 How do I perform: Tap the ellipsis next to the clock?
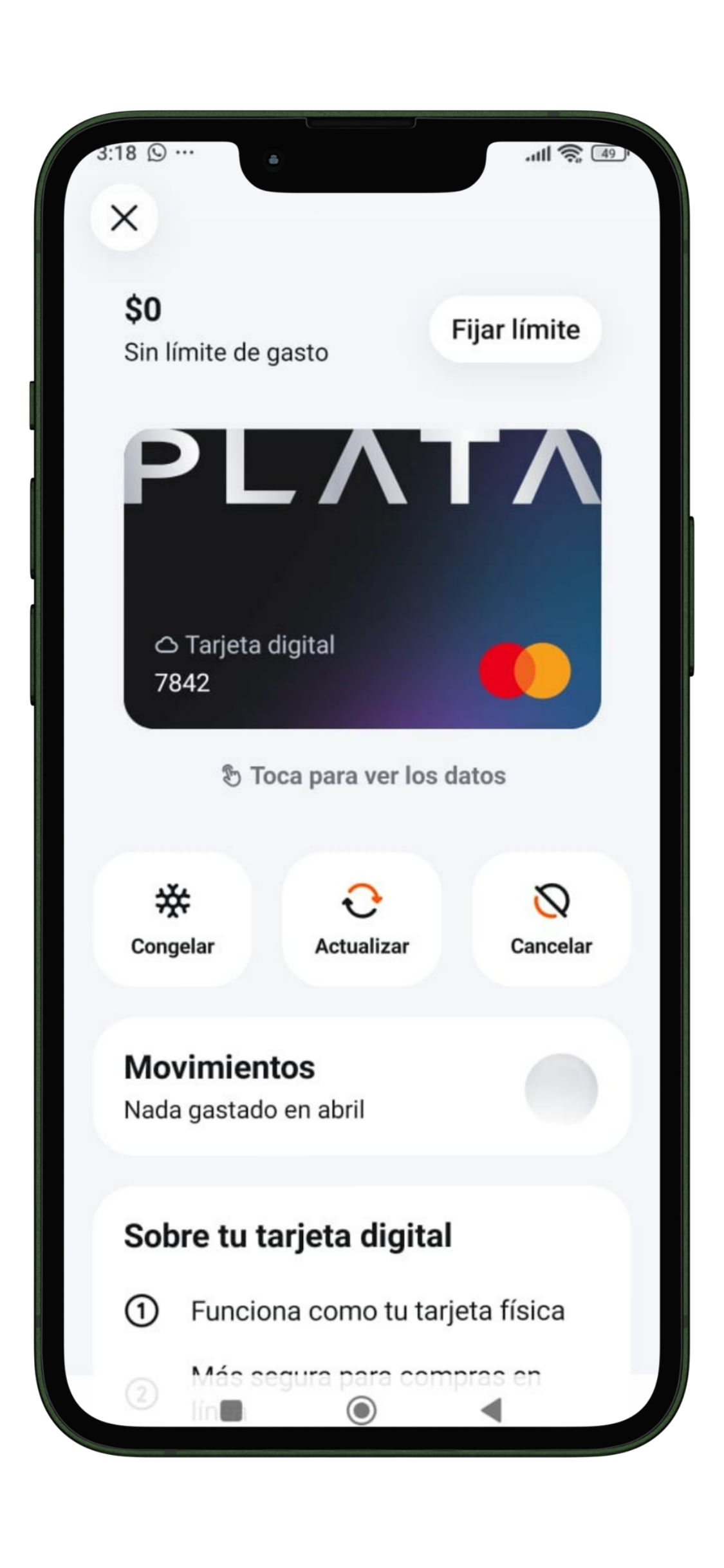click(x=183, y=153)
